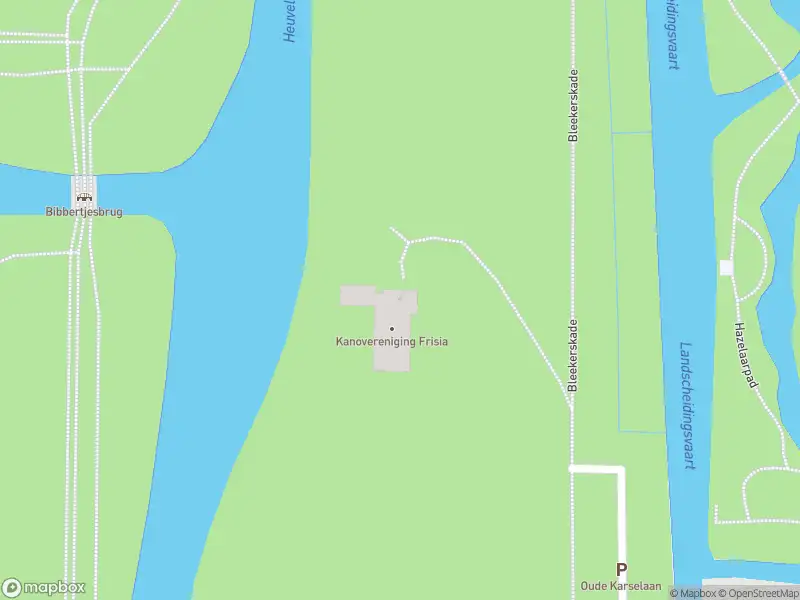The width and height of the screenshot is (800, 600).
Task: Select the Kanovereniging Frisia map marker
Action: [x=392, y=328]
